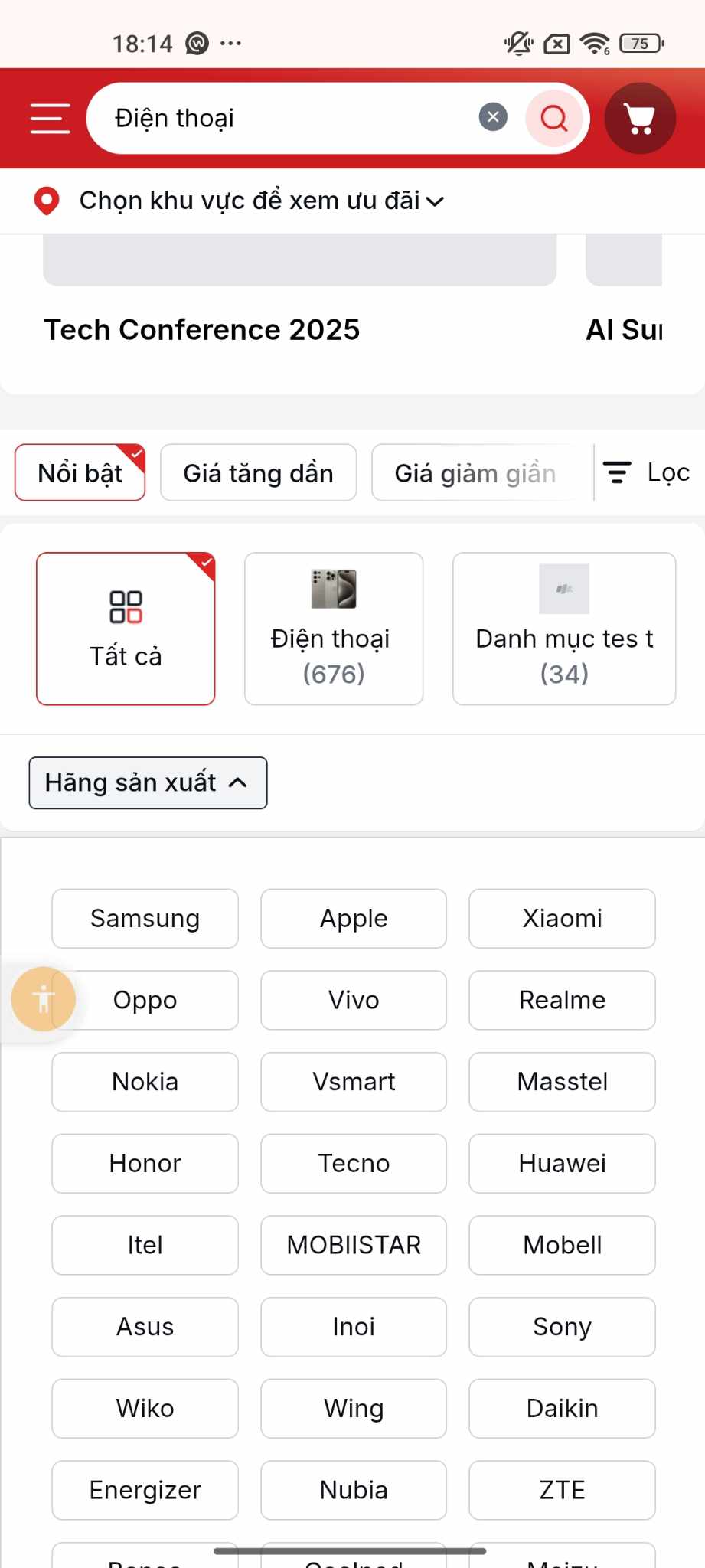
Task: Pick the Realme brand
Action: coord(562,1000)
